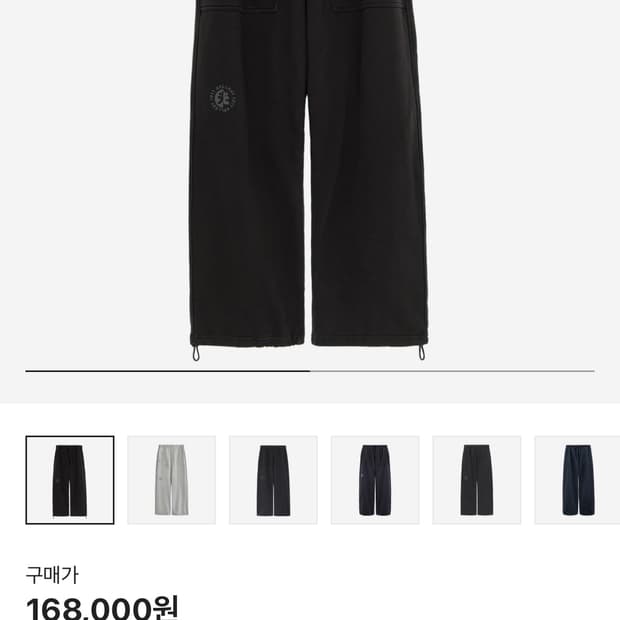
Task: Pick the partially visible navy pants thumbnail
Action: point(577,480)
